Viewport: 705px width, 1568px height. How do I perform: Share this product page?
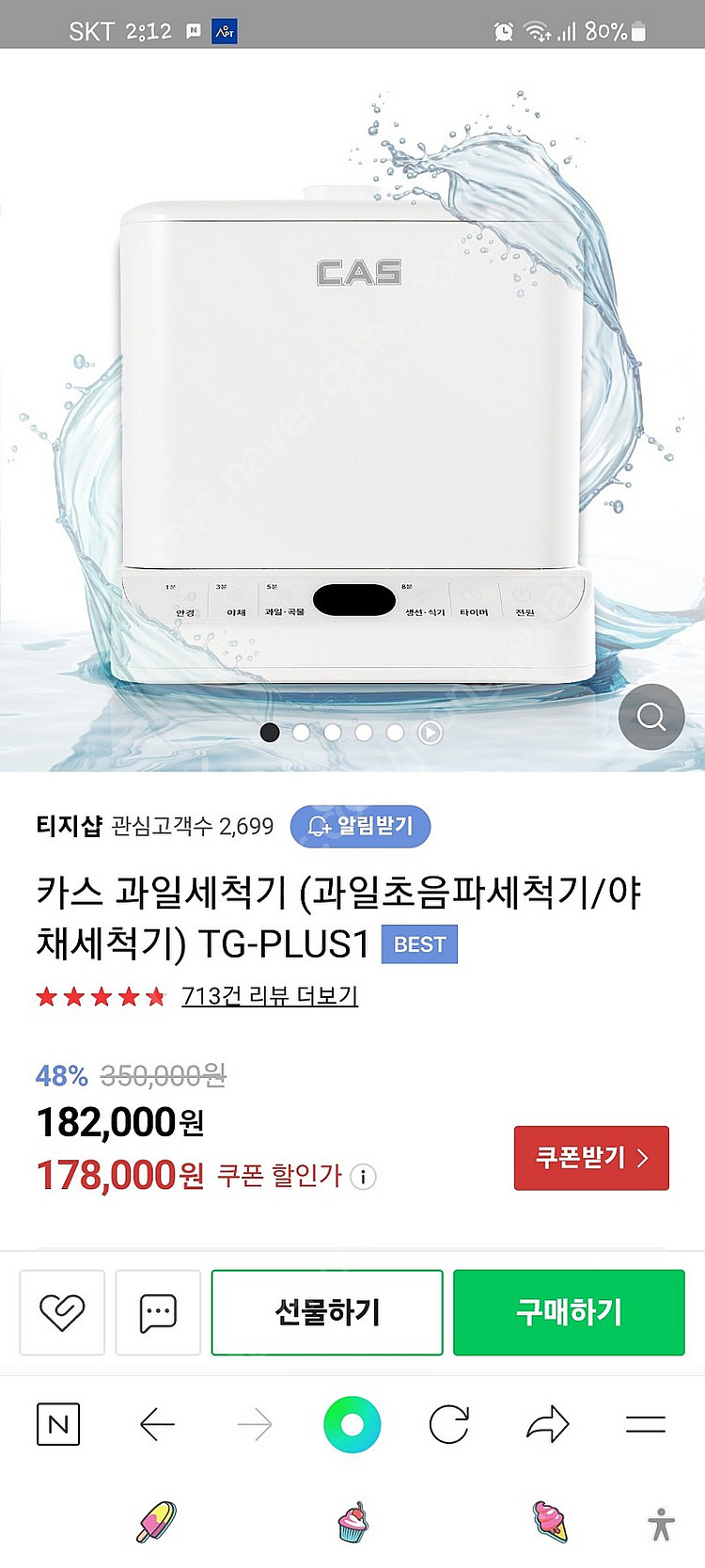point(548,1425)
